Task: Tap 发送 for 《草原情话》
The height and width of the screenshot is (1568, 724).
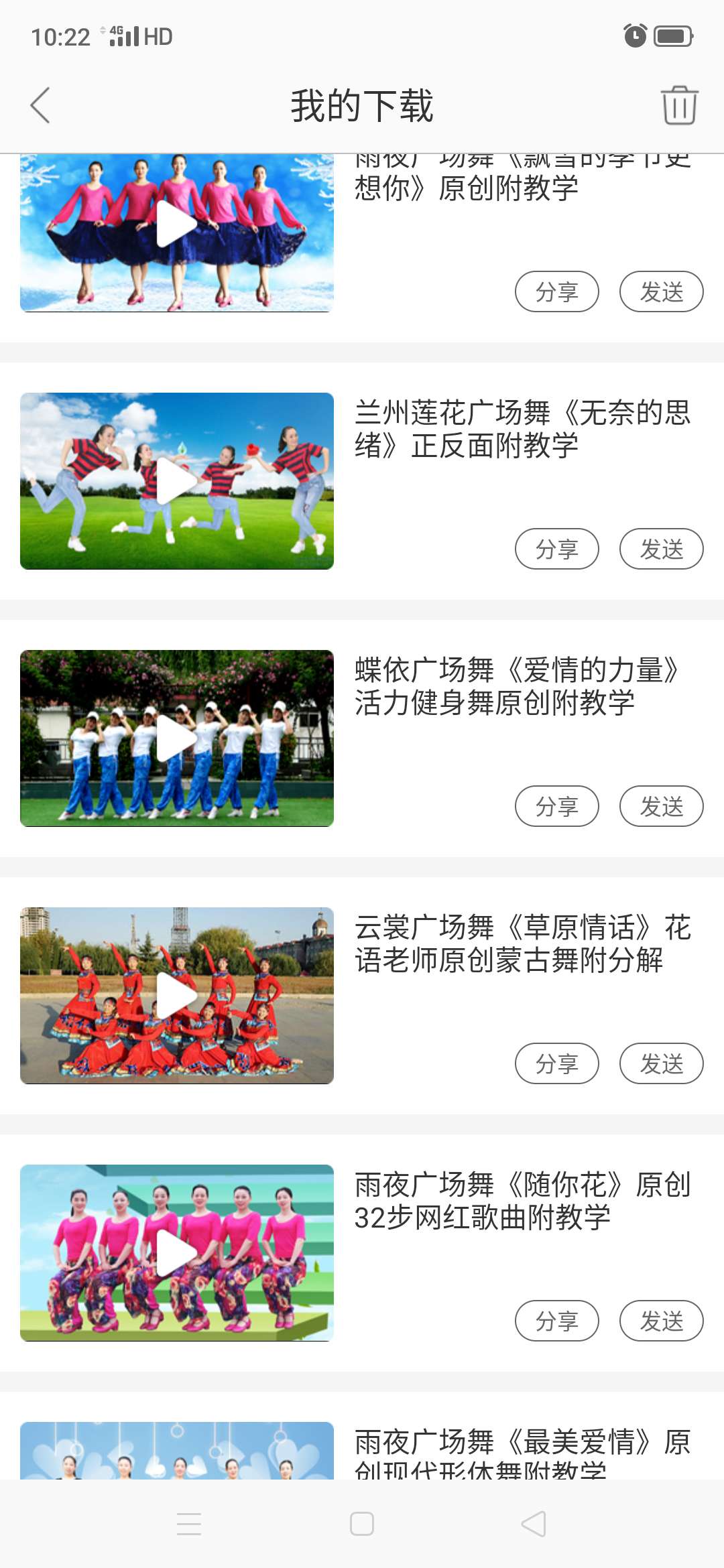Action: pos(661,1063)
